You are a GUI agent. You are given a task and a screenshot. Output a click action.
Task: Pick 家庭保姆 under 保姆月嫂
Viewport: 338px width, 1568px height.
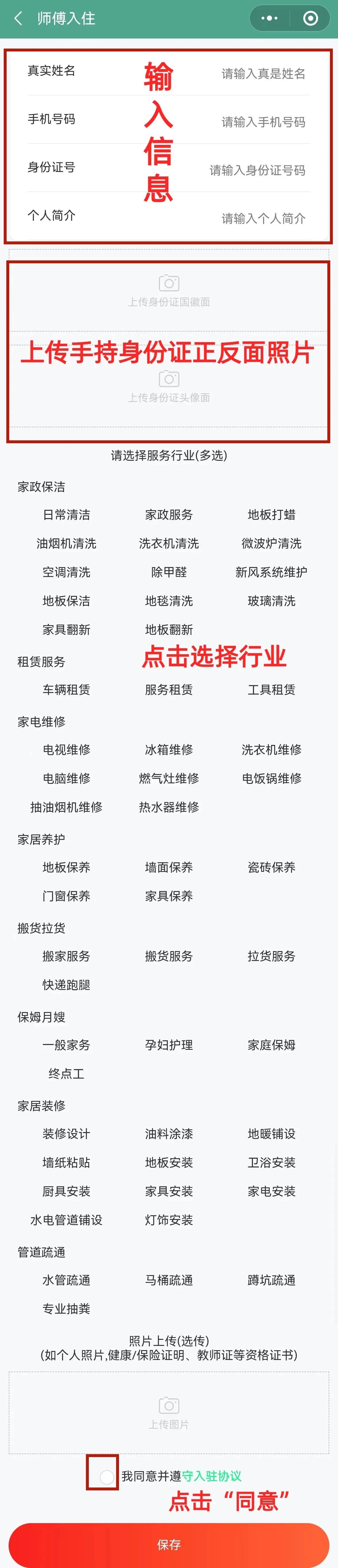click(x=271, y=1045)
